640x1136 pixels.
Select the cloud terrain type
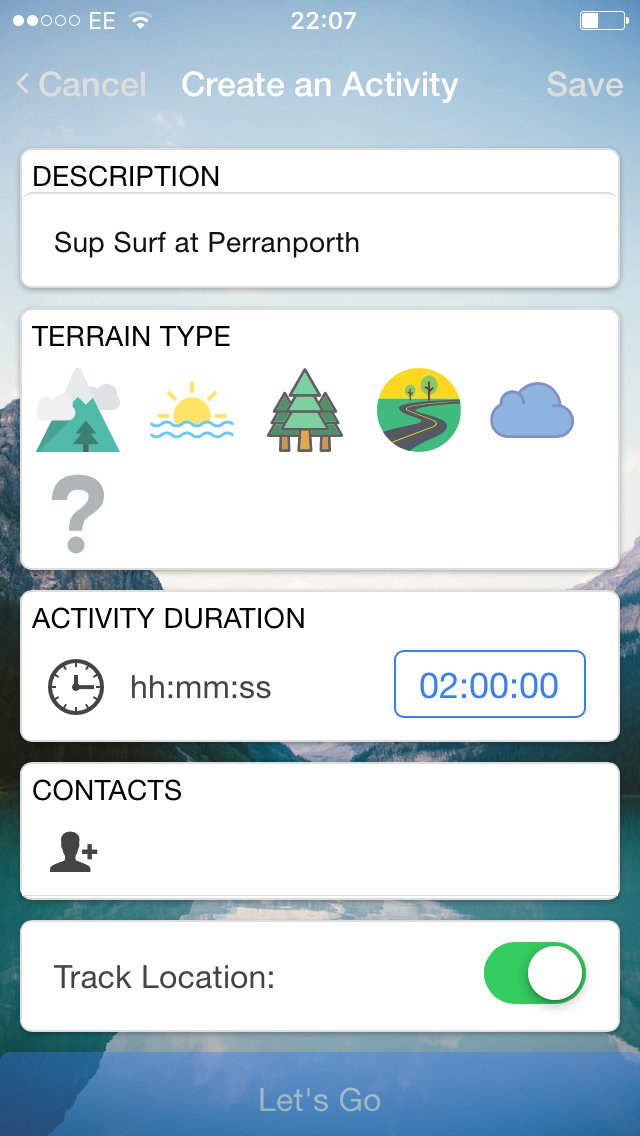coord(532,410)
